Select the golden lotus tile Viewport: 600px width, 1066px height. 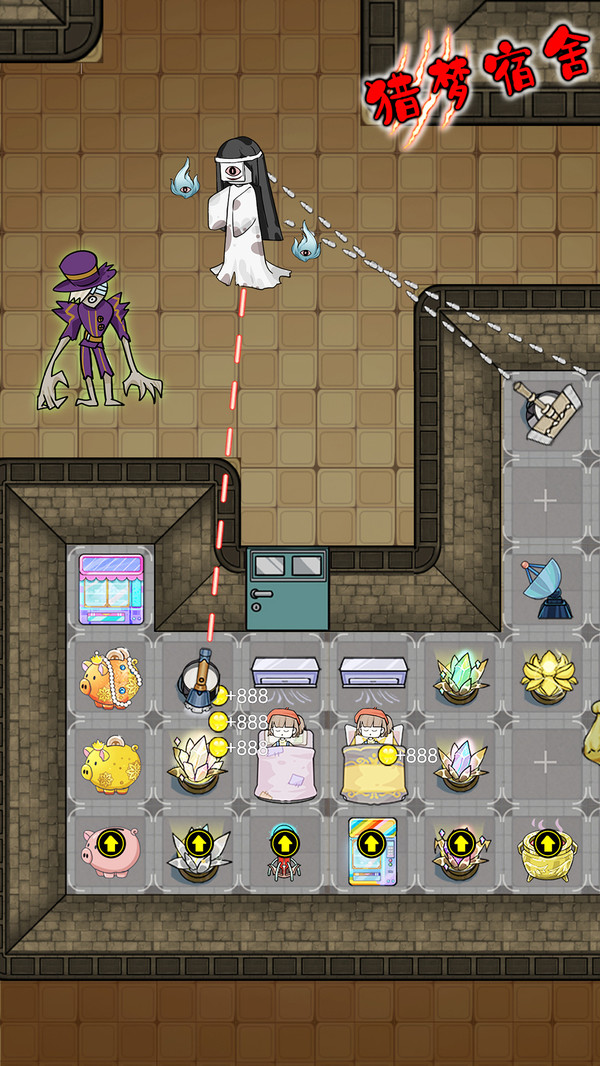point(548,676)
